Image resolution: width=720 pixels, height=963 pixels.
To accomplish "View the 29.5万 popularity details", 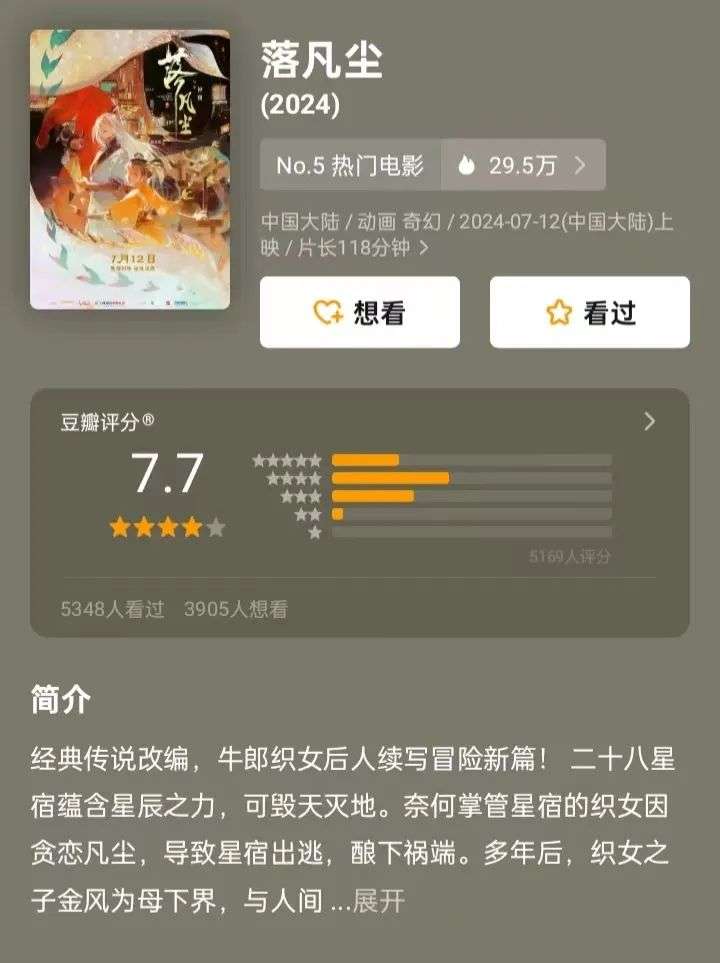I will (522, 165).
